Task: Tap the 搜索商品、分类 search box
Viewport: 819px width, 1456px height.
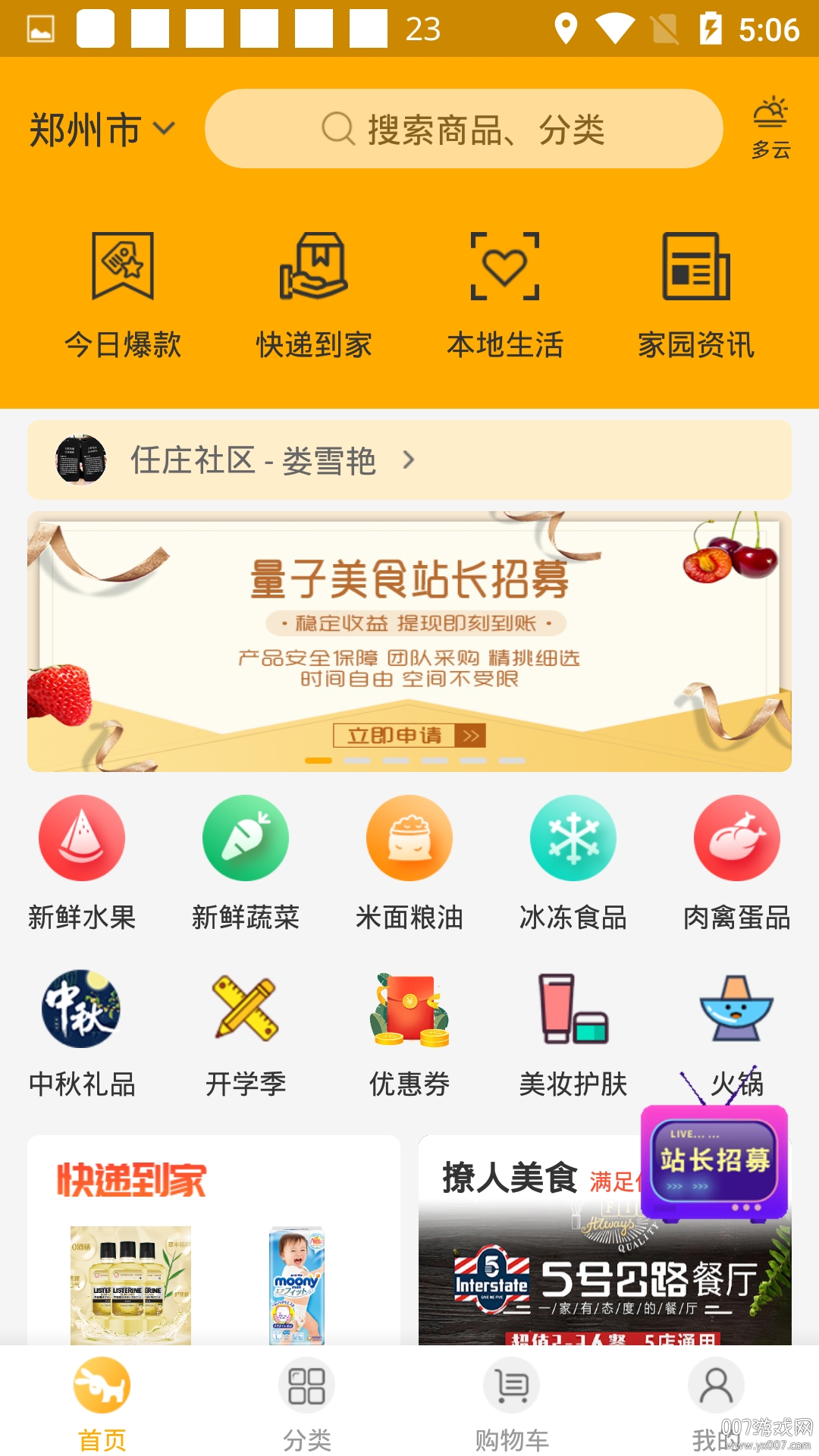Action: pos(463,129)
